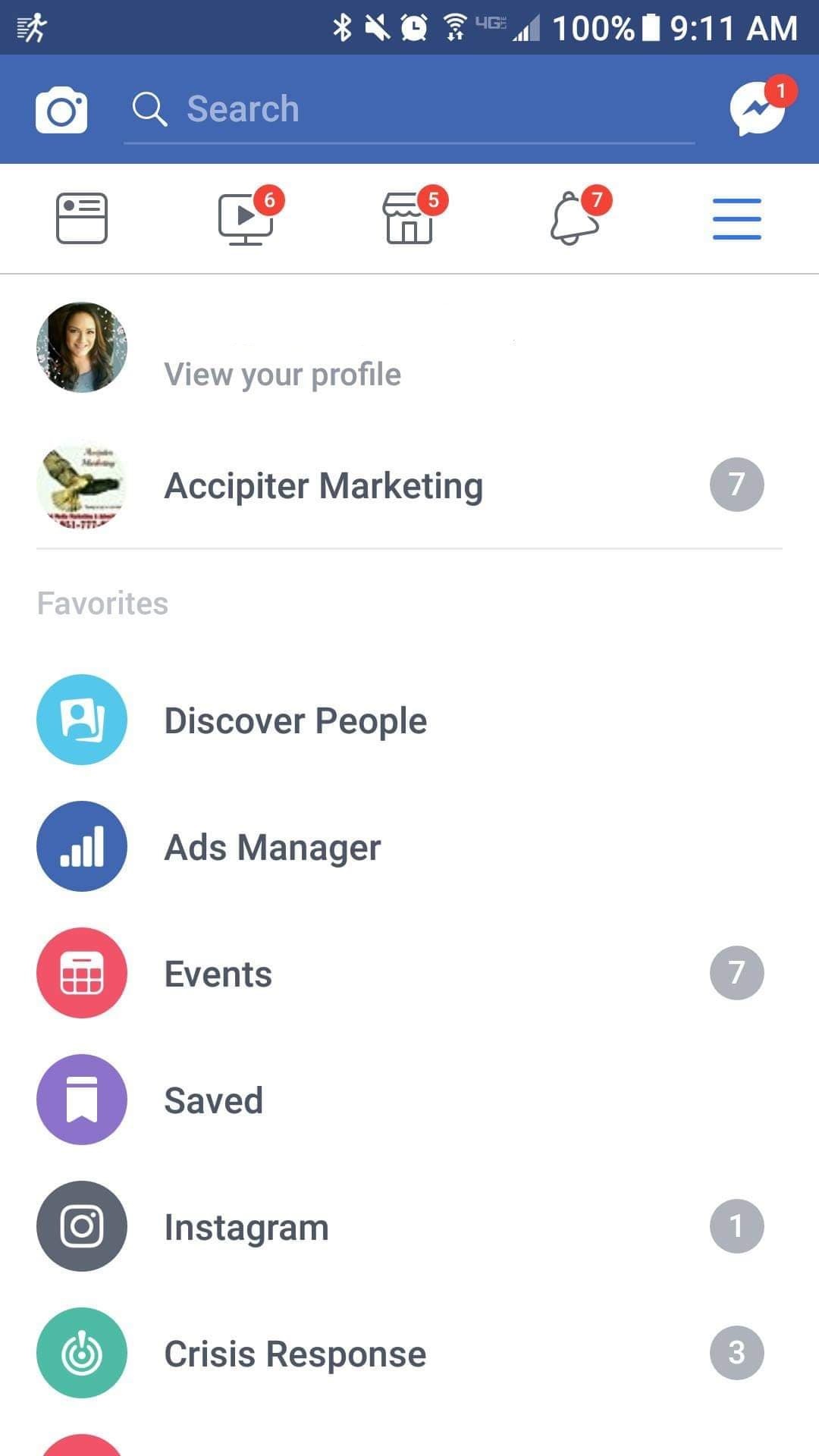The width and height of the screenshot is (819, 1456).
Task: Tap the Search field
Action: pyautogui.click(x=409, y=110)
